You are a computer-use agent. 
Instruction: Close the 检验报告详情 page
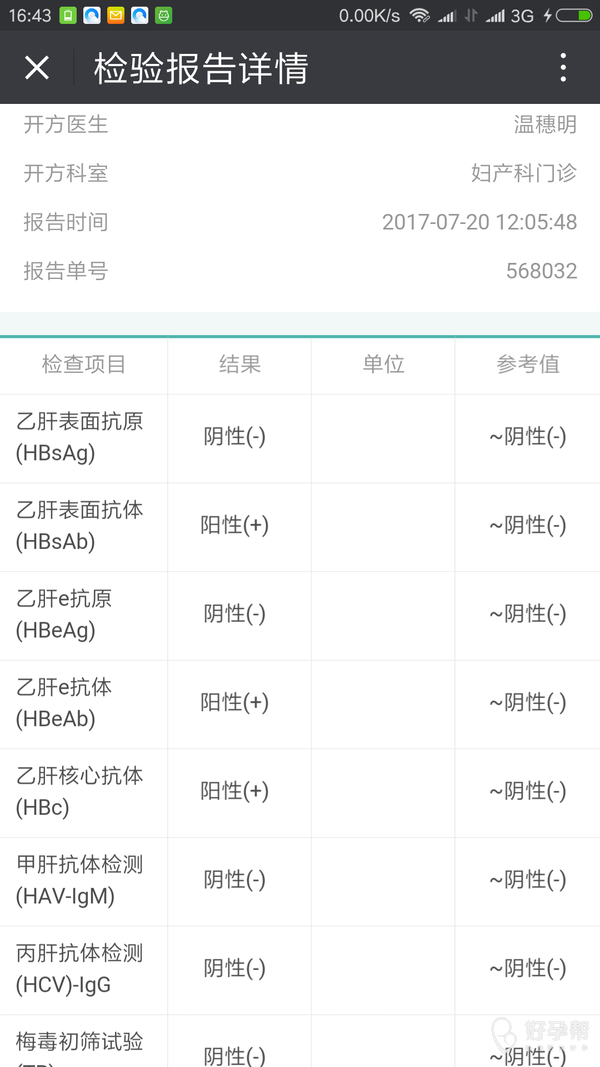[37, 68]
